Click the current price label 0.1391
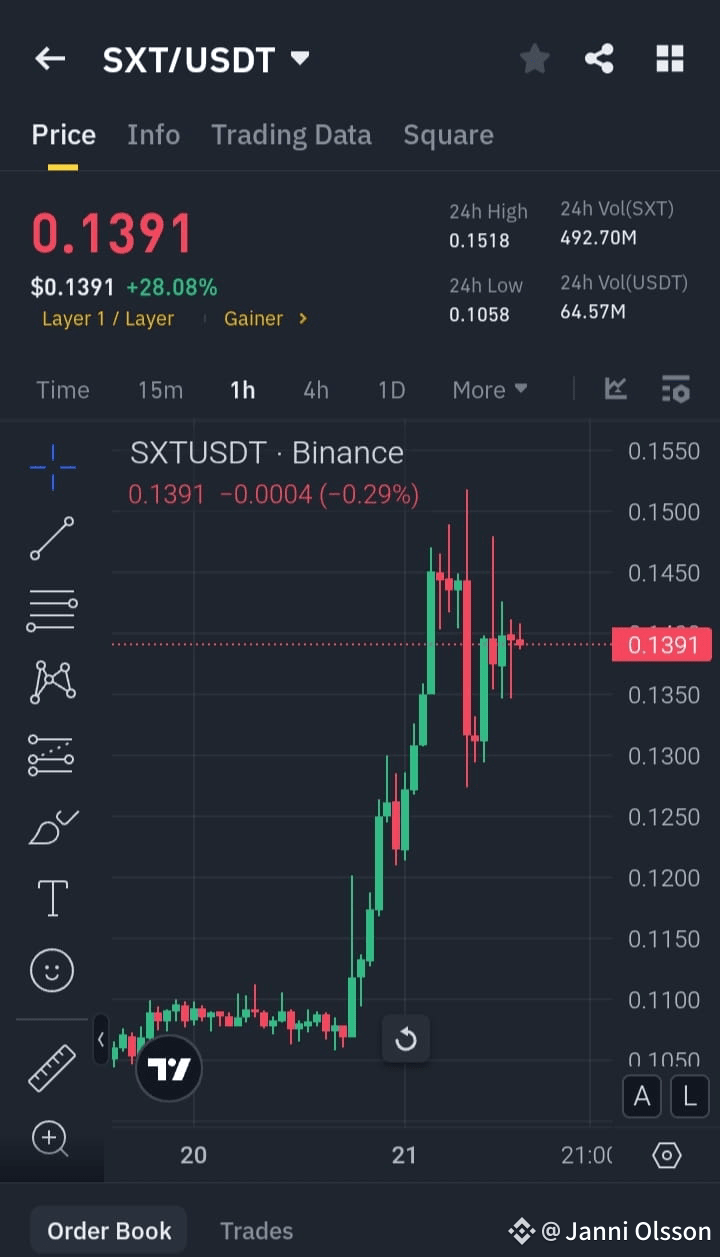 point(661,644)
